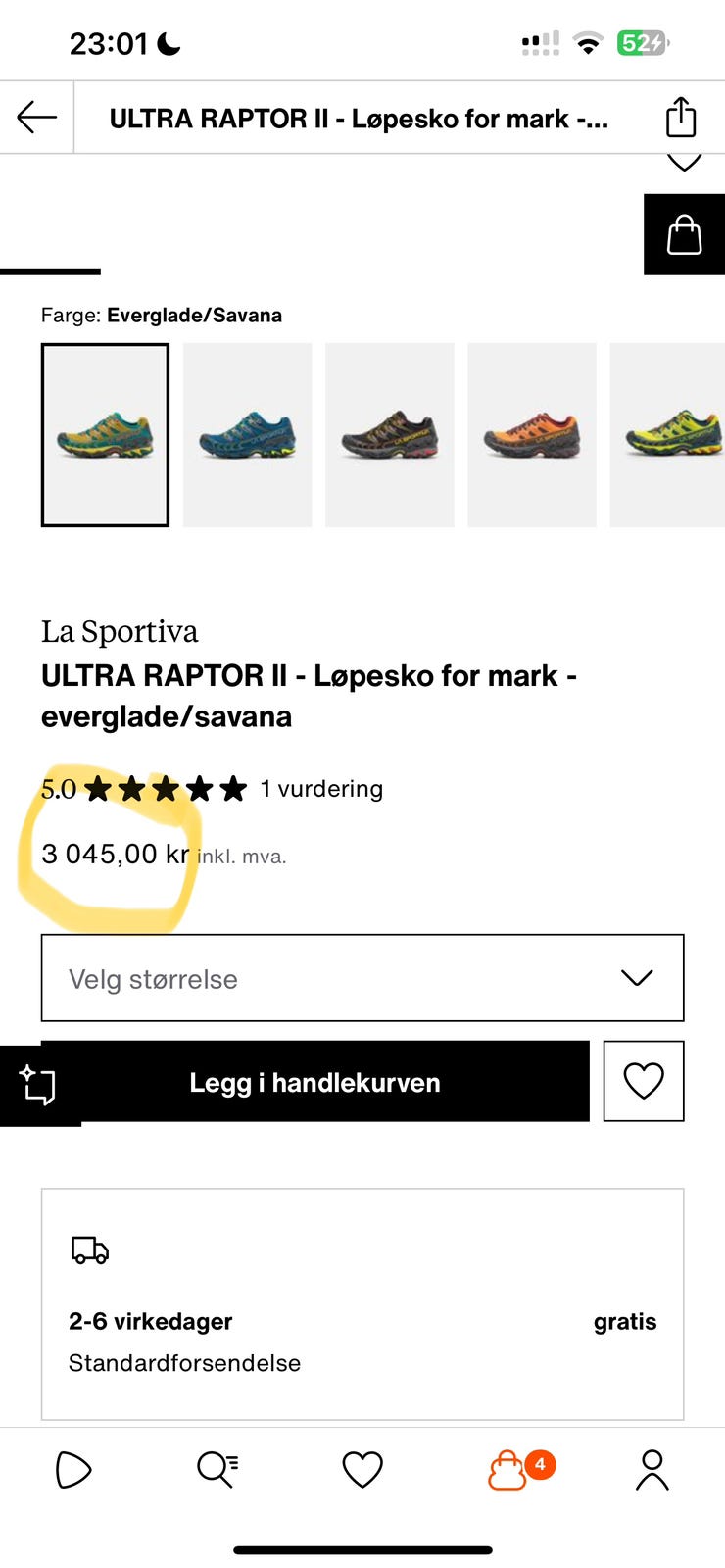
Task: Open the cart tab with 4 items
Action: click(x=508, y=1471)
